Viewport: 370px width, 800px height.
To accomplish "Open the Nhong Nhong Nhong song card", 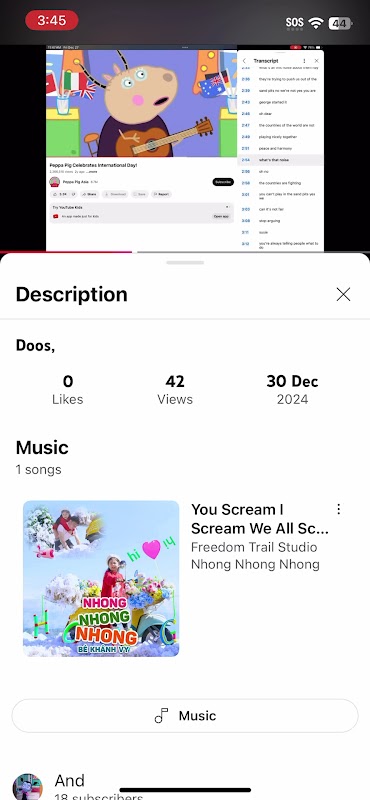I will 185,579.
